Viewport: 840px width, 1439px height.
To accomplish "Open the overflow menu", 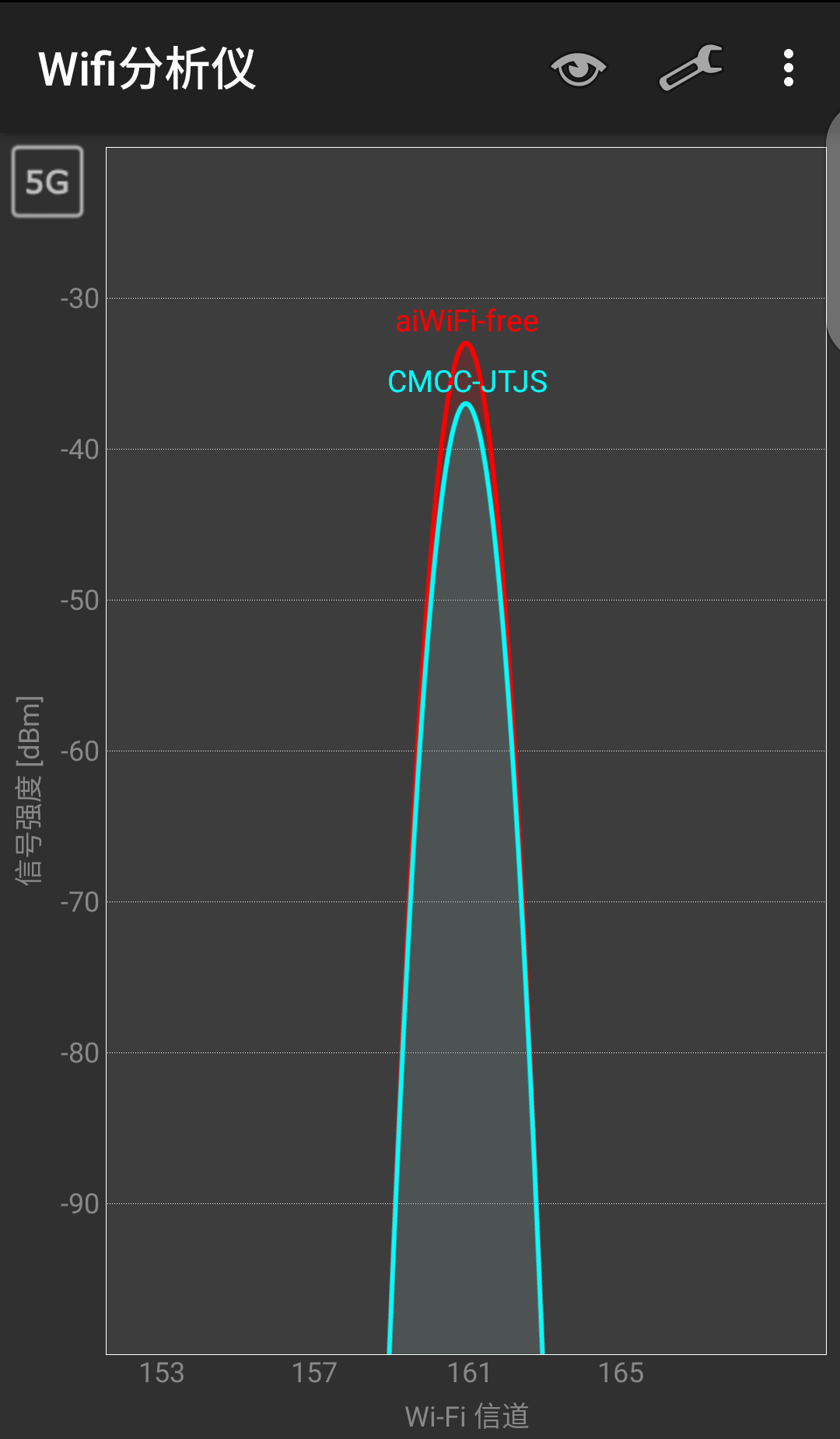I will (x=788, y=68).
